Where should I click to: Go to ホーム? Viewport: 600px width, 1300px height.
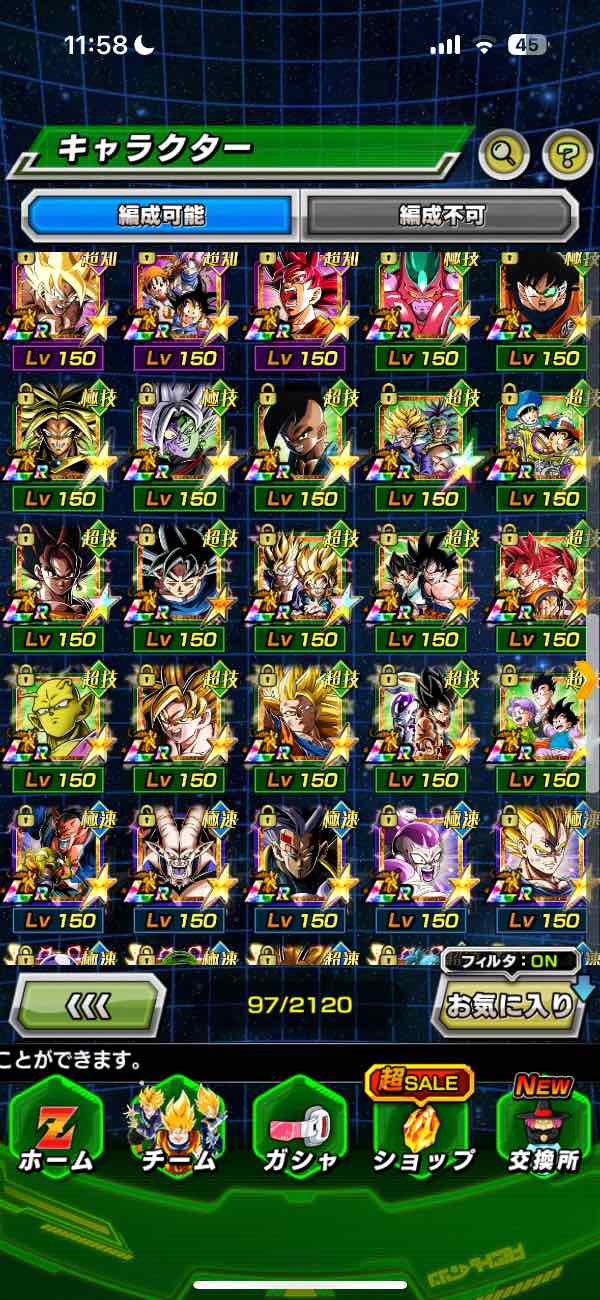(55, 1128)
